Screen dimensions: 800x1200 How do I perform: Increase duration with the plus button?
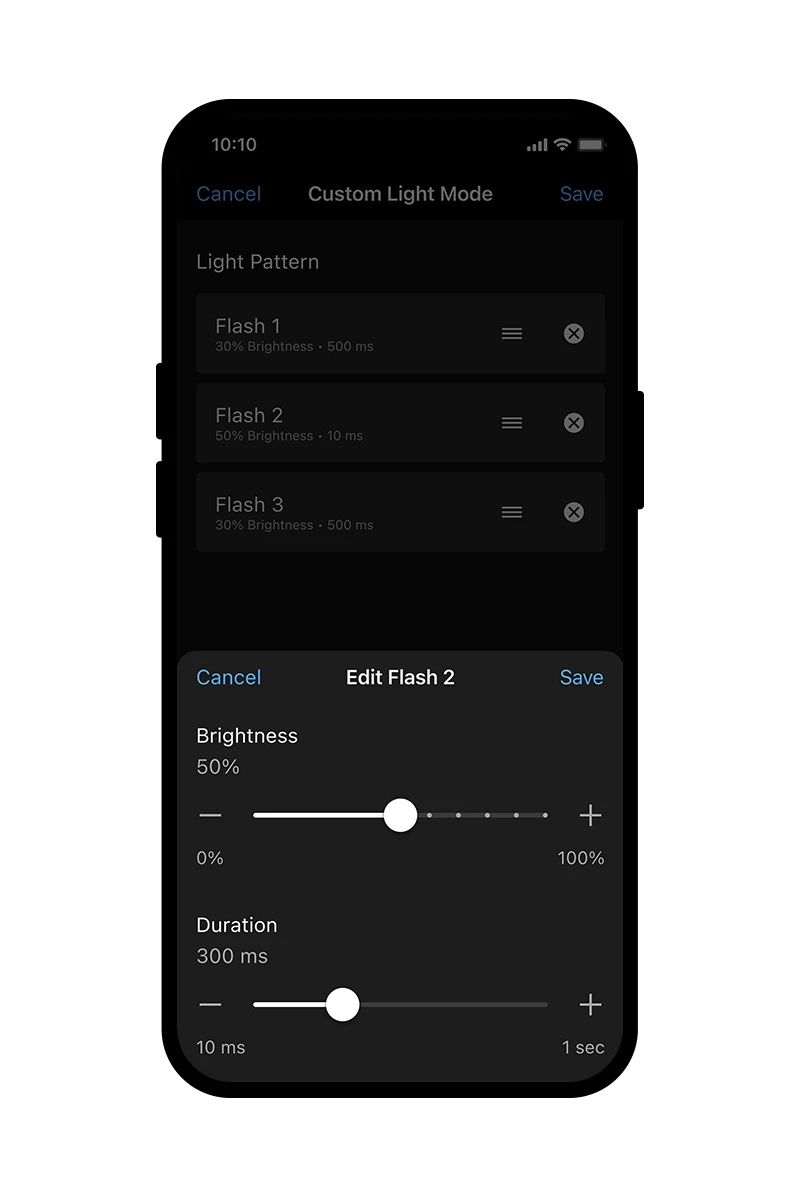tap(590, 1005)
